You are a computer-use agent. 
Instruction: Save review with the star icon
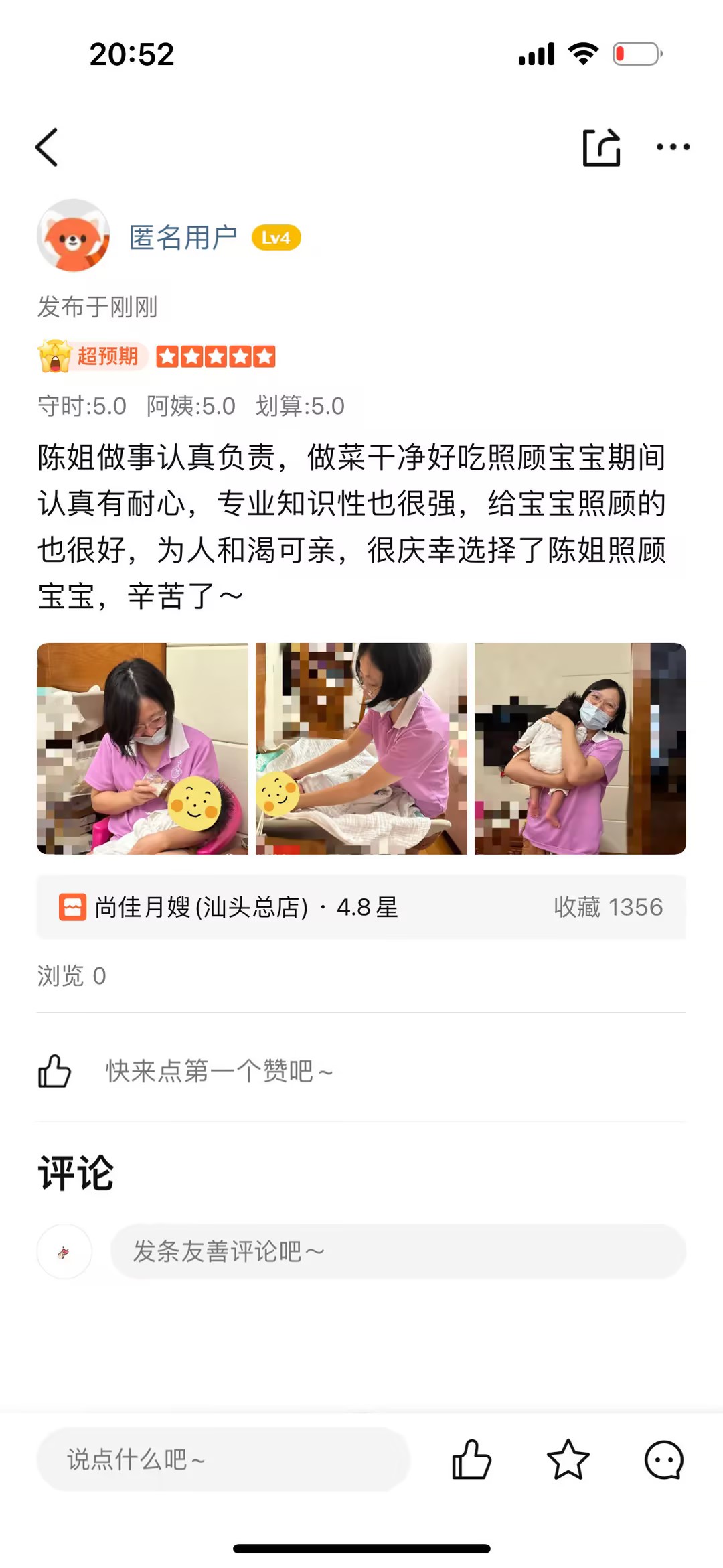pos(568,1459)
